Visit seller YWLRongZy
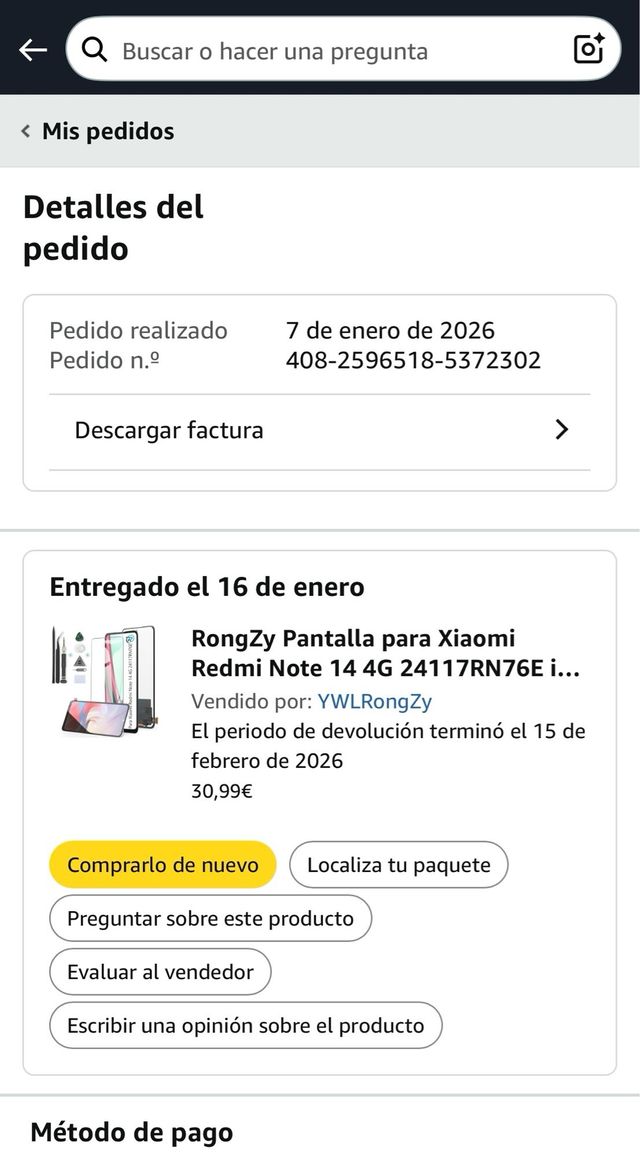The image size is (640, 1157). (x=374, y=701)
